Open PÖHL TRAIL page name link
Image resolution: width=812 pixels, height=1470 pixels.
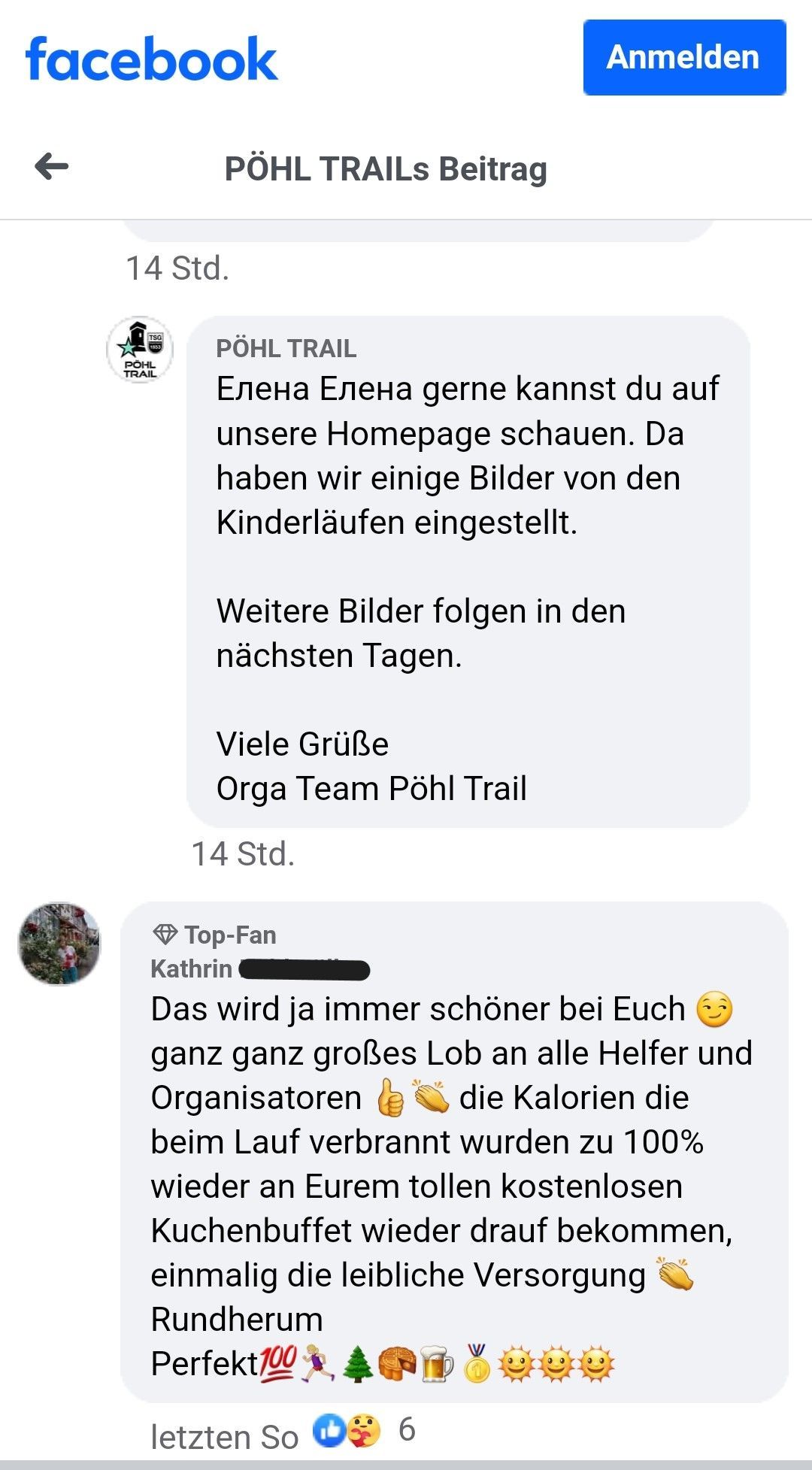286,349
